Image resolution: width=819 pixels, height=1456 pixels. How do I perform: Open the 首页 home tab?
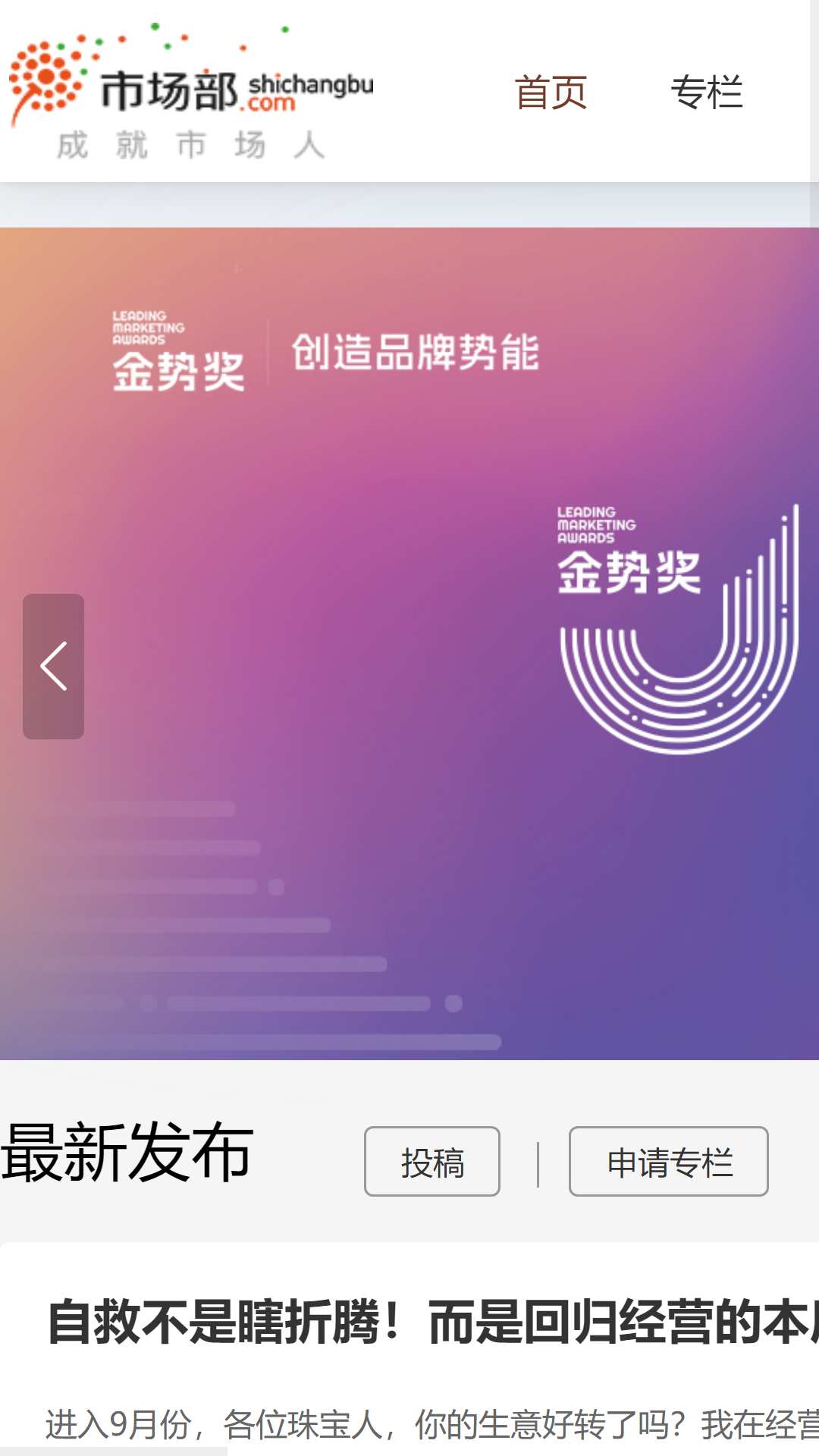tap(551, 93)
